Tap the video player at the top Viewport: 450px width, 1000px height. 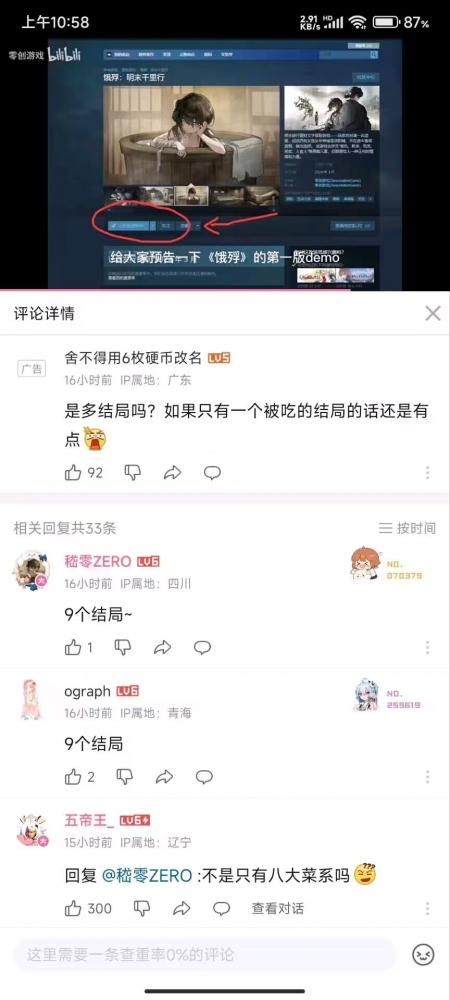click(225, 163)
